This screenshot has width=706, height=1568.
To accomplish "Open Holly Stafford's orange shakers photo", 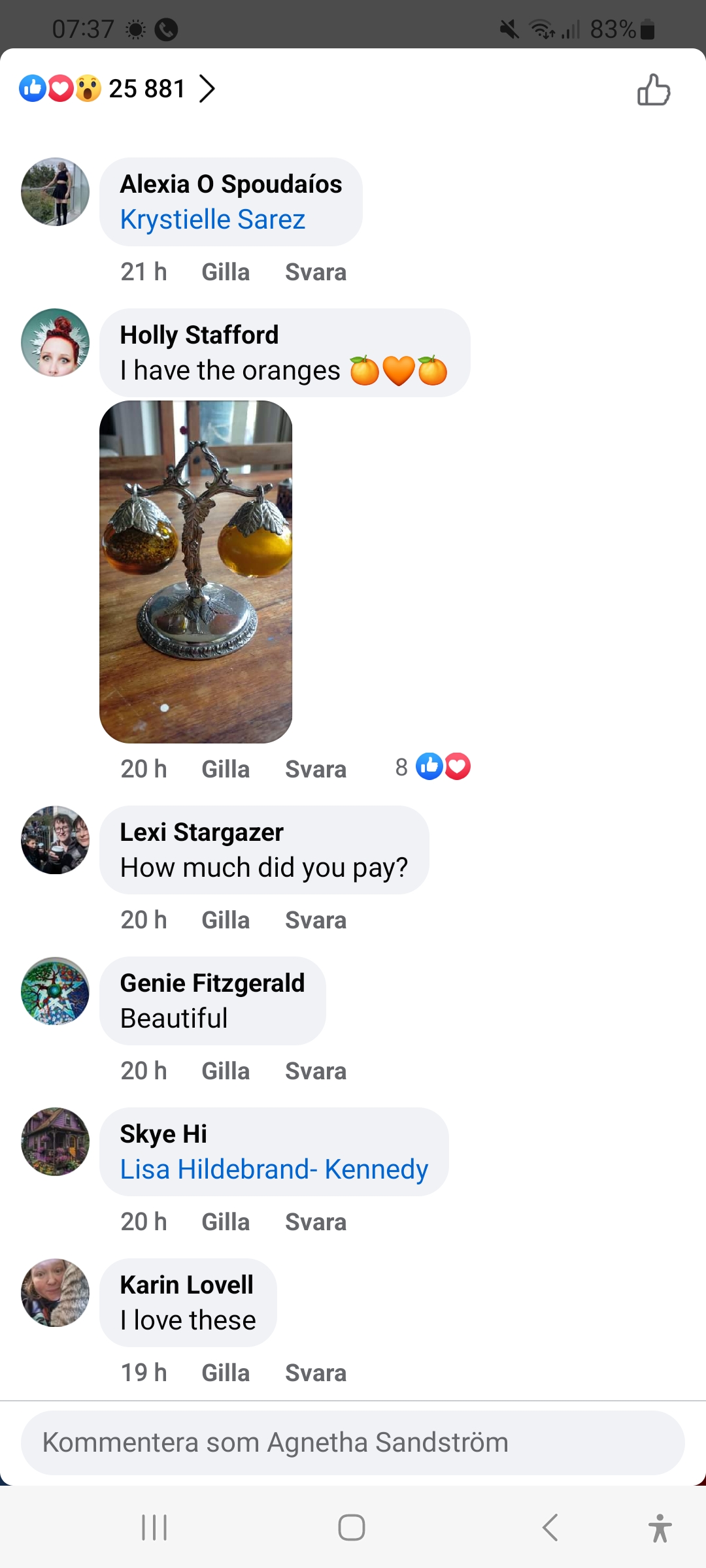I will click(195, 572).
